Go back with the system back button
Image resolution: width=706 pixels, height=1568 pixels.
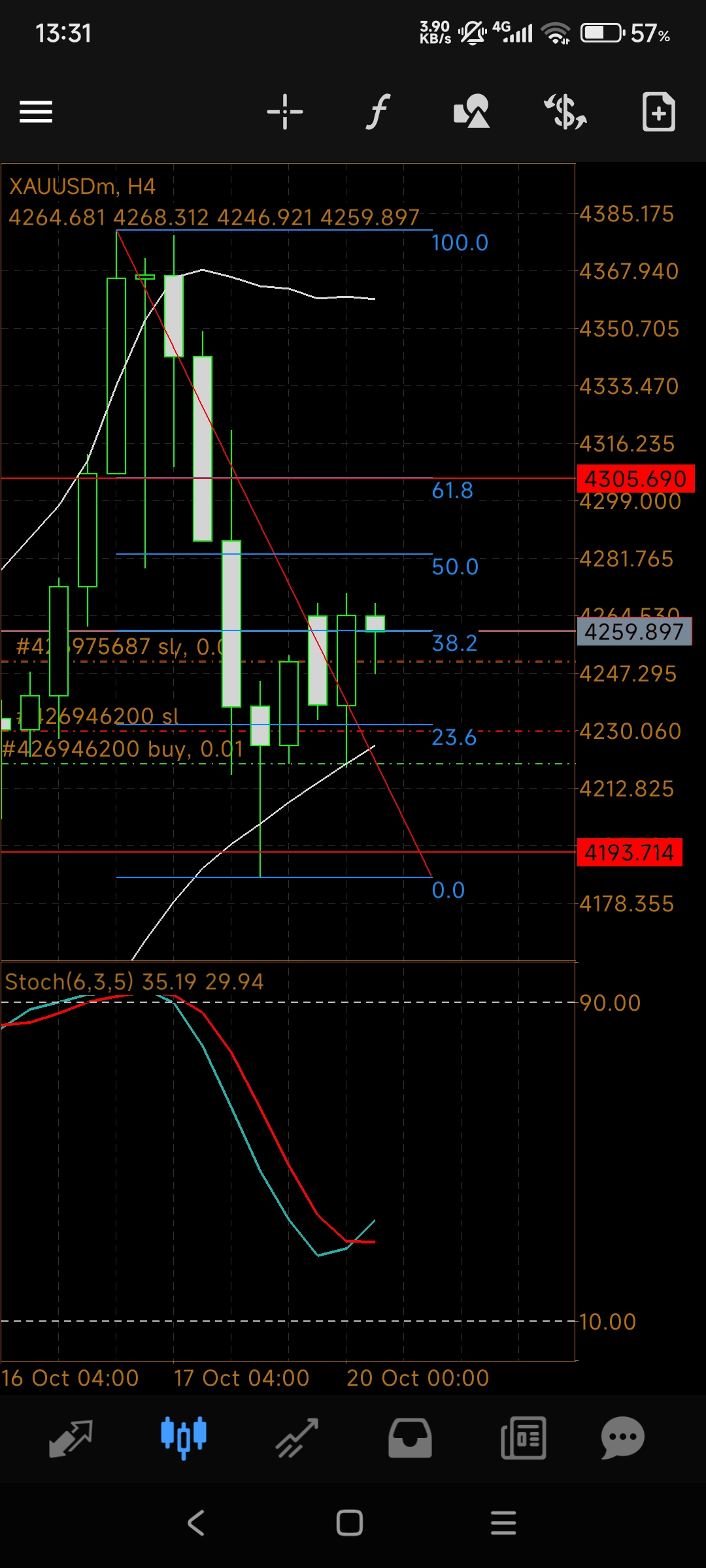(196, 1523)
